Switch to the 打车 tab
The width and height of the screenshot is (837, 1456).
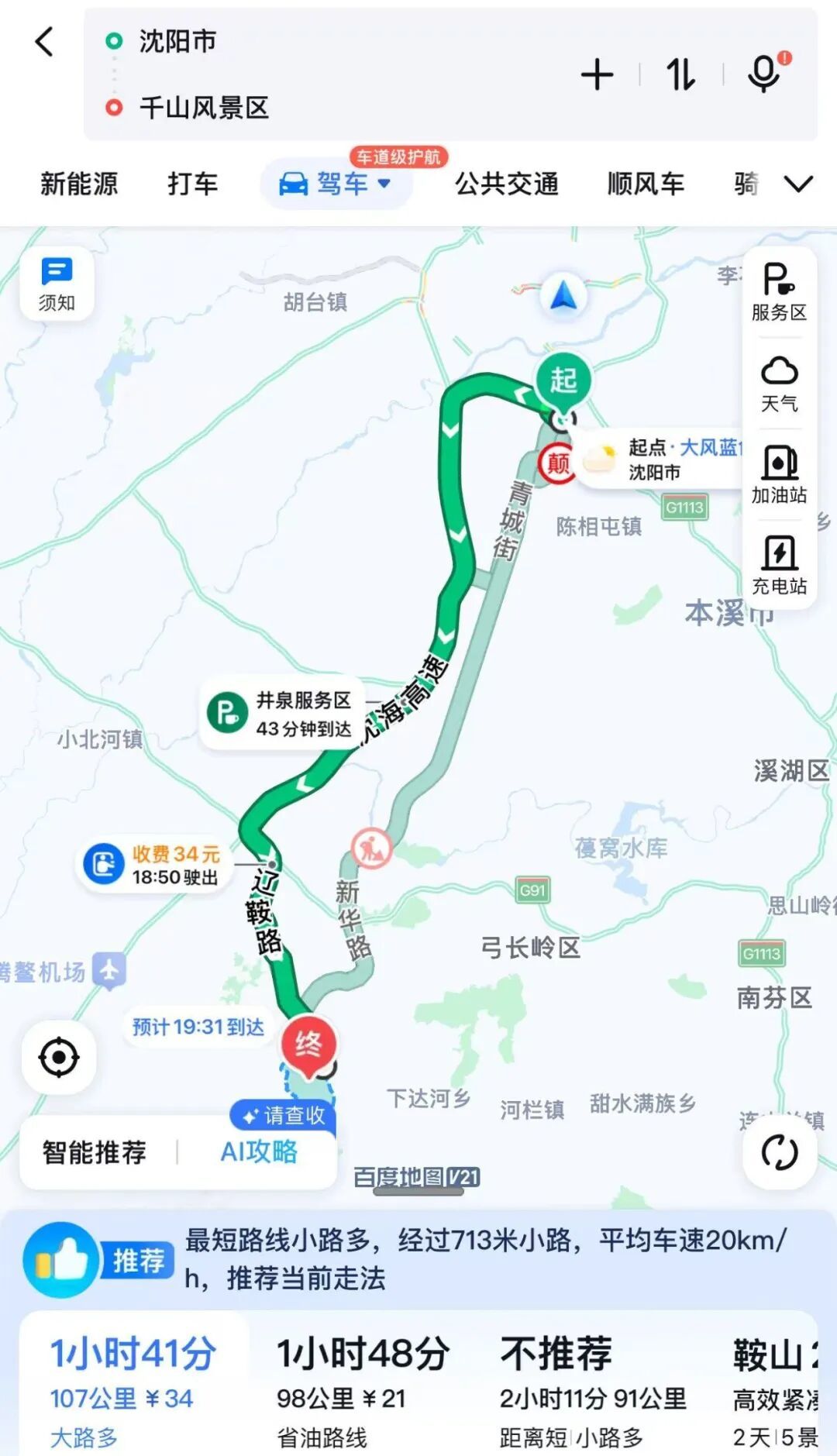[193, 184]
